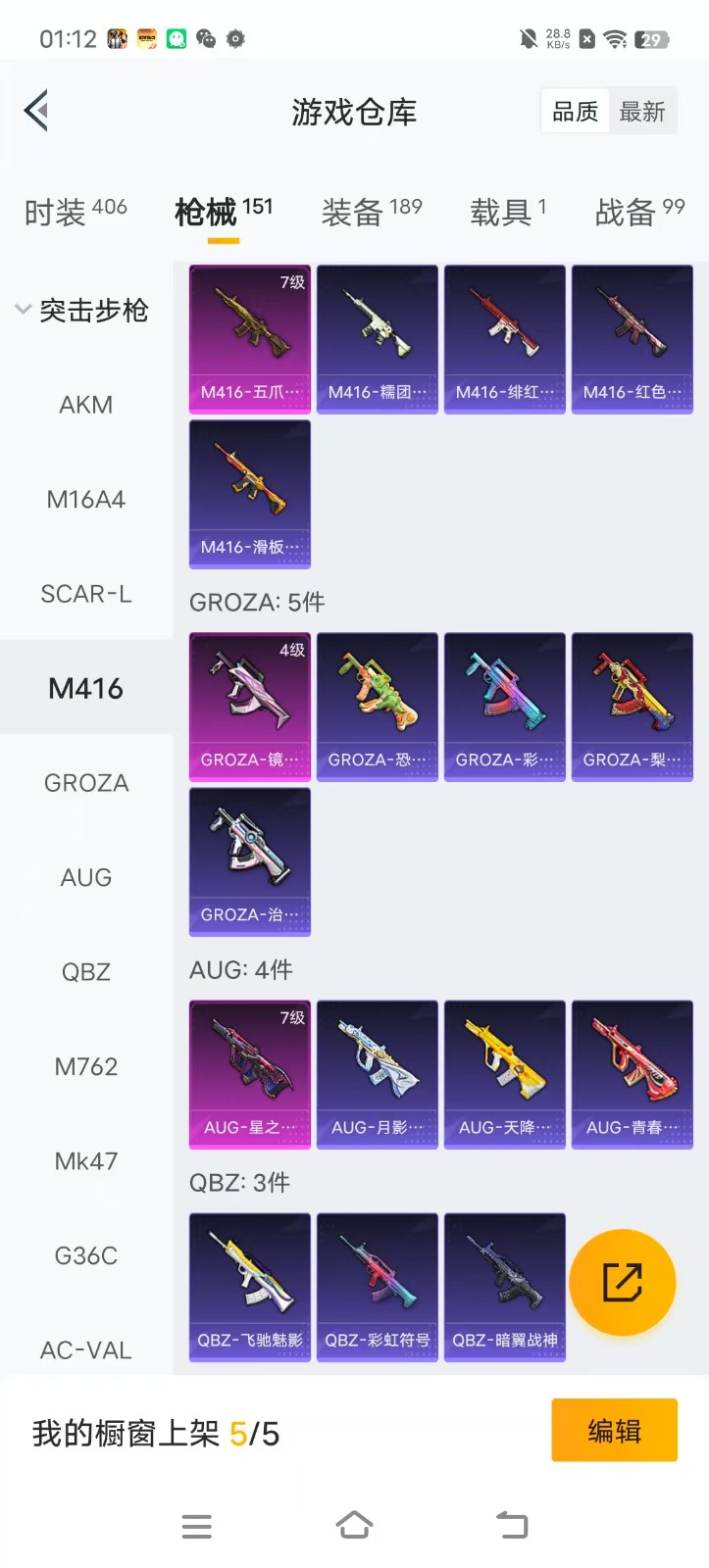Image resolution: width=709 pixels, height=1568 pixels.
Task: Open the 载具 tab
Action: [x=507, y=211]
